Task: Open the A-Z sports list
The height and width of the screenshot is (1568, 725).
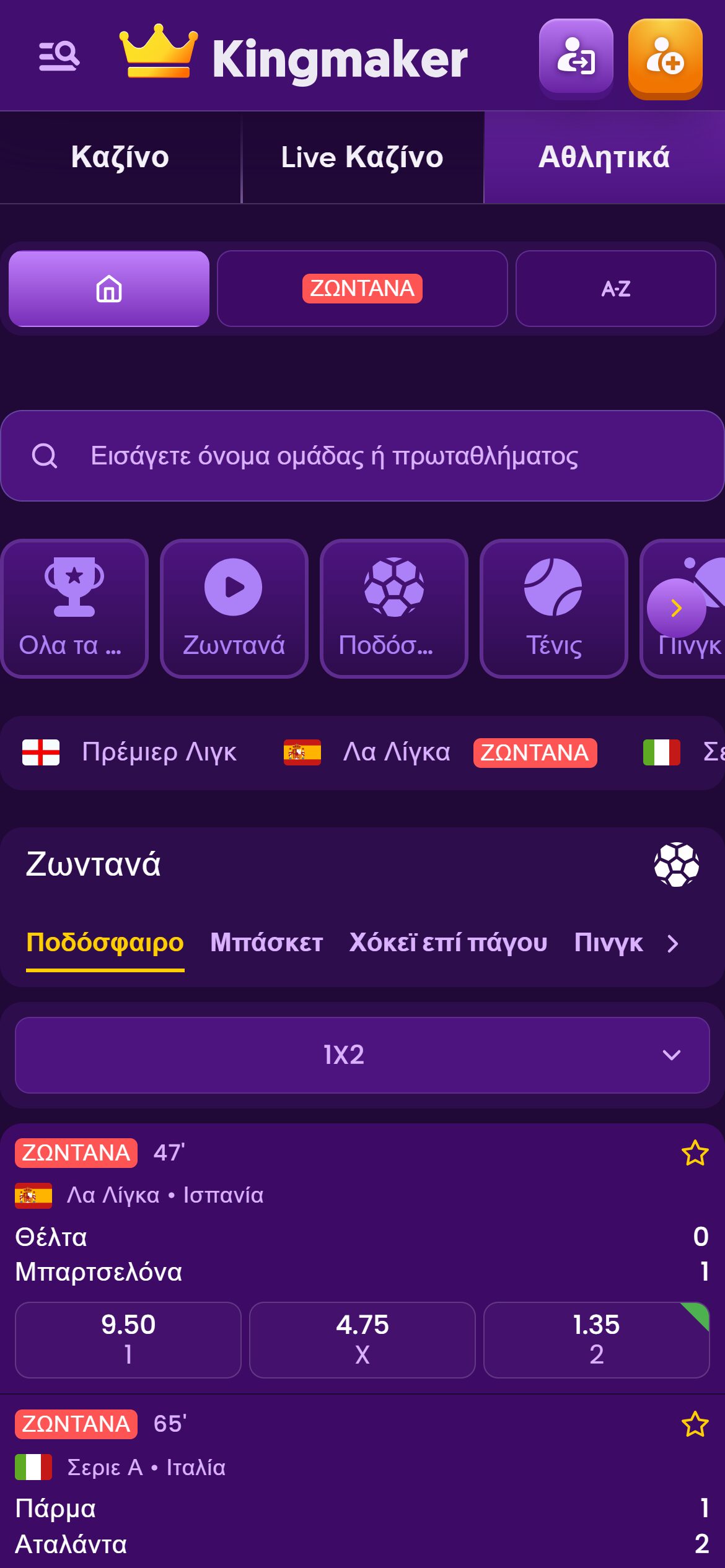Action: pos(615,289)
